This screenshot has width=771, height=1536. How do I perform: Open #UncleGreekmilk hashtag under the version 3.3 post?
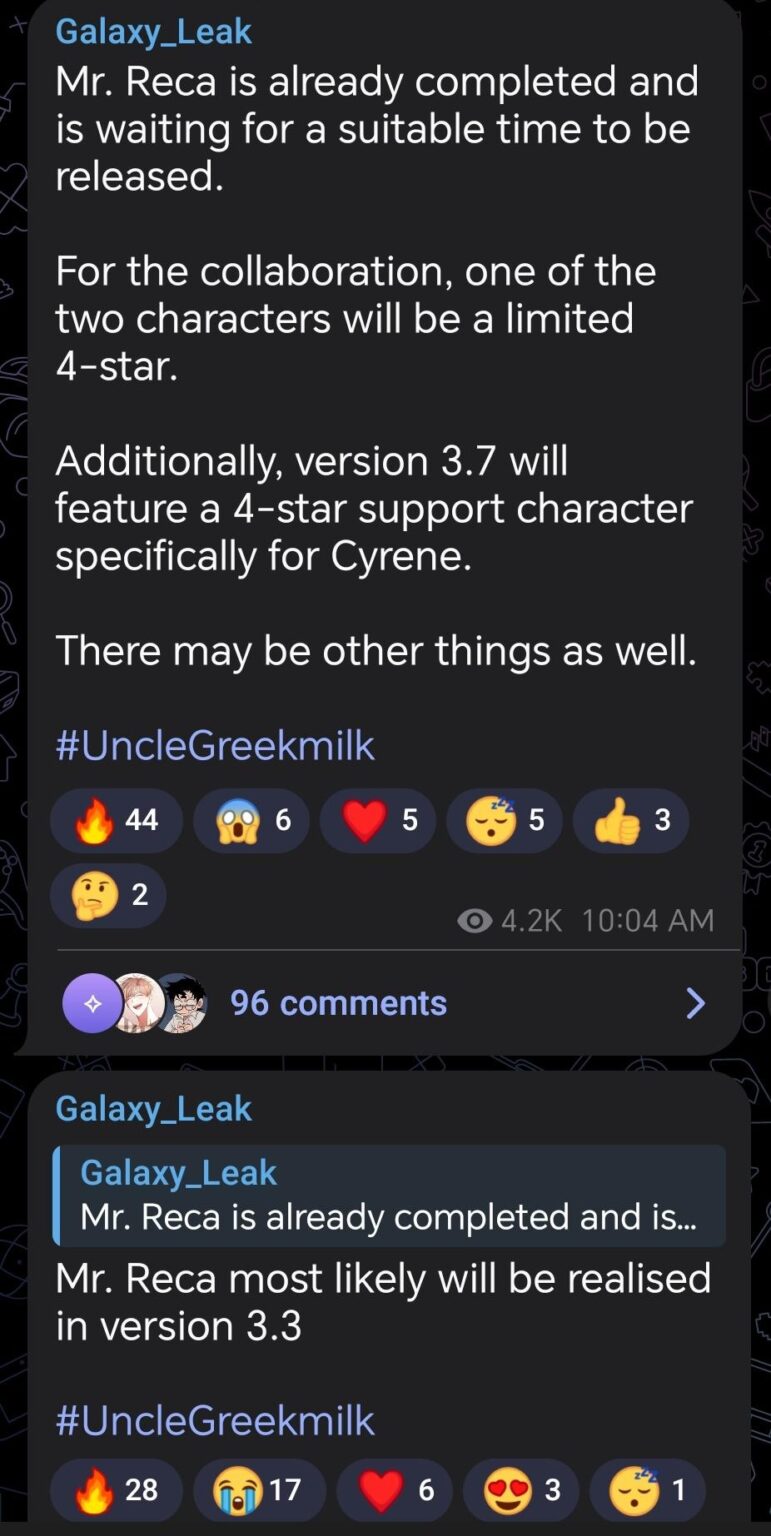pyautogui.click(x=215, y=1420)
